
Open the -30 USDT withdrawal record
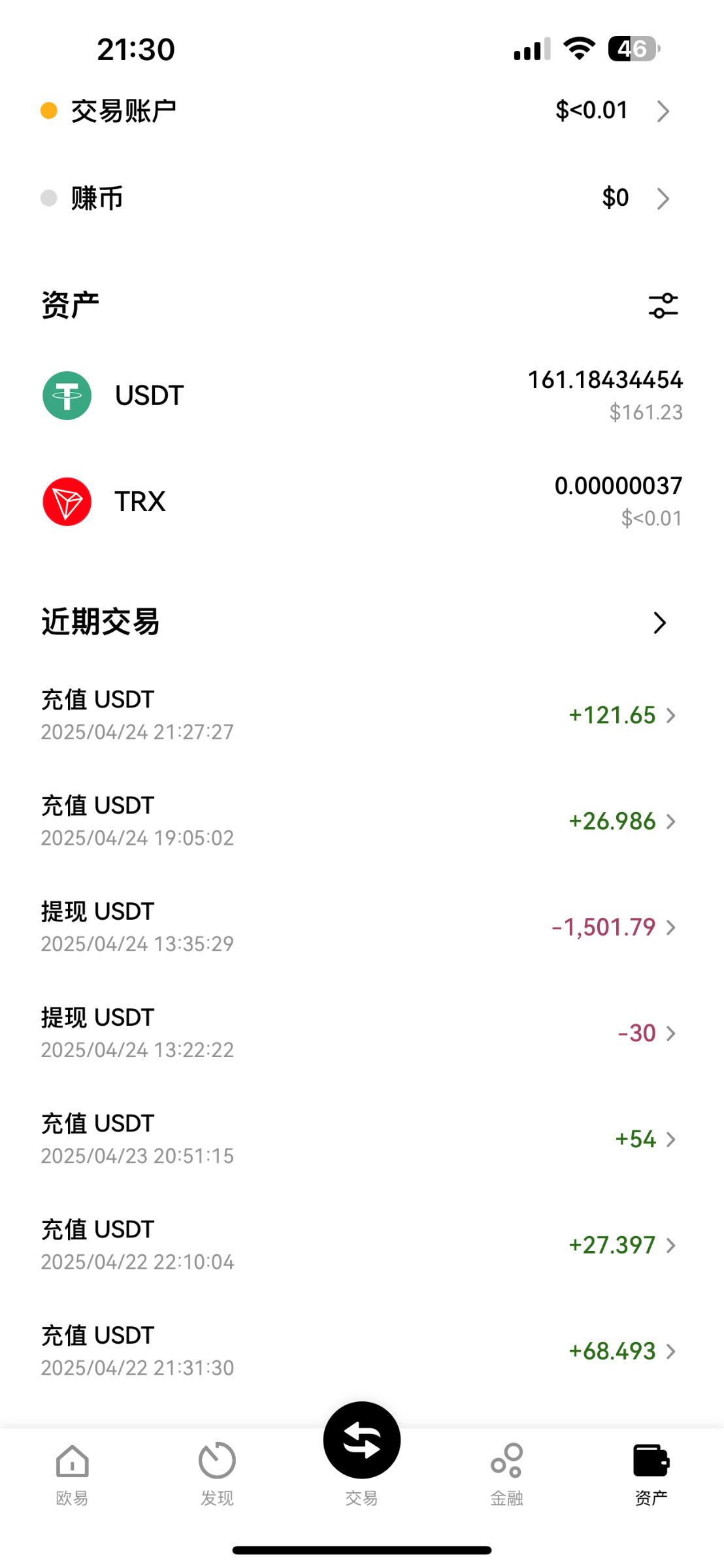361,1033
